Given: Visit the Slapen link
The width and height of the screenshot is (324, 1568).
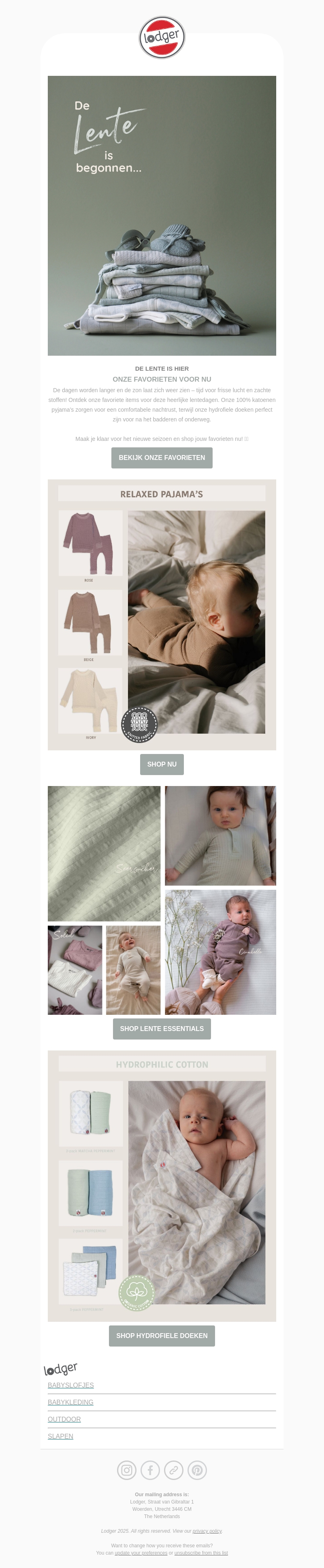Looking at the screenshot, I should [x=60, y=1436].
